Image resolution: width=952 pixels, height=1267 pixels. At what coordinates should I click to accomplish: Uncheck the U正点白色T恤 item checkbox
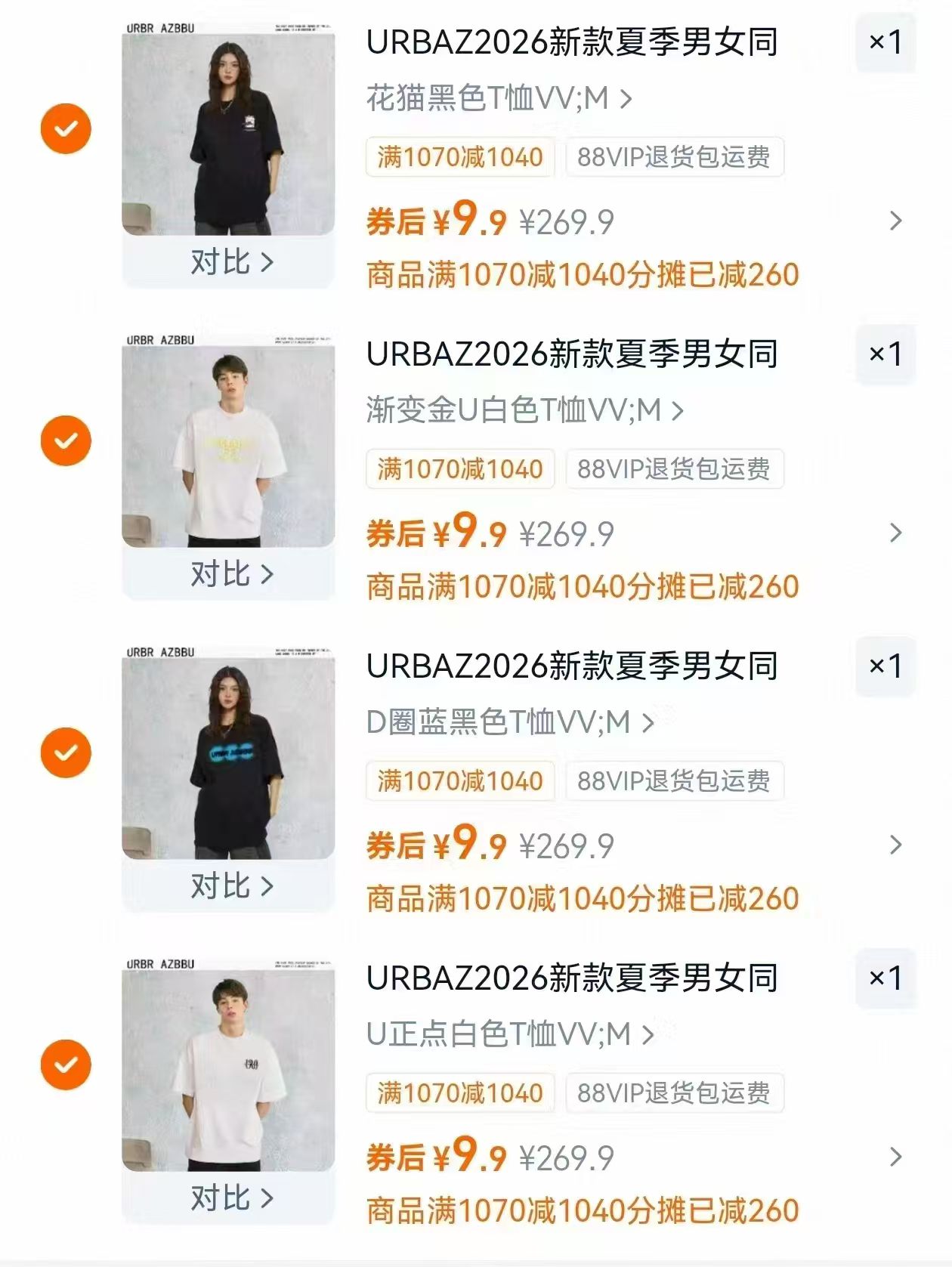click(66, 1065)
